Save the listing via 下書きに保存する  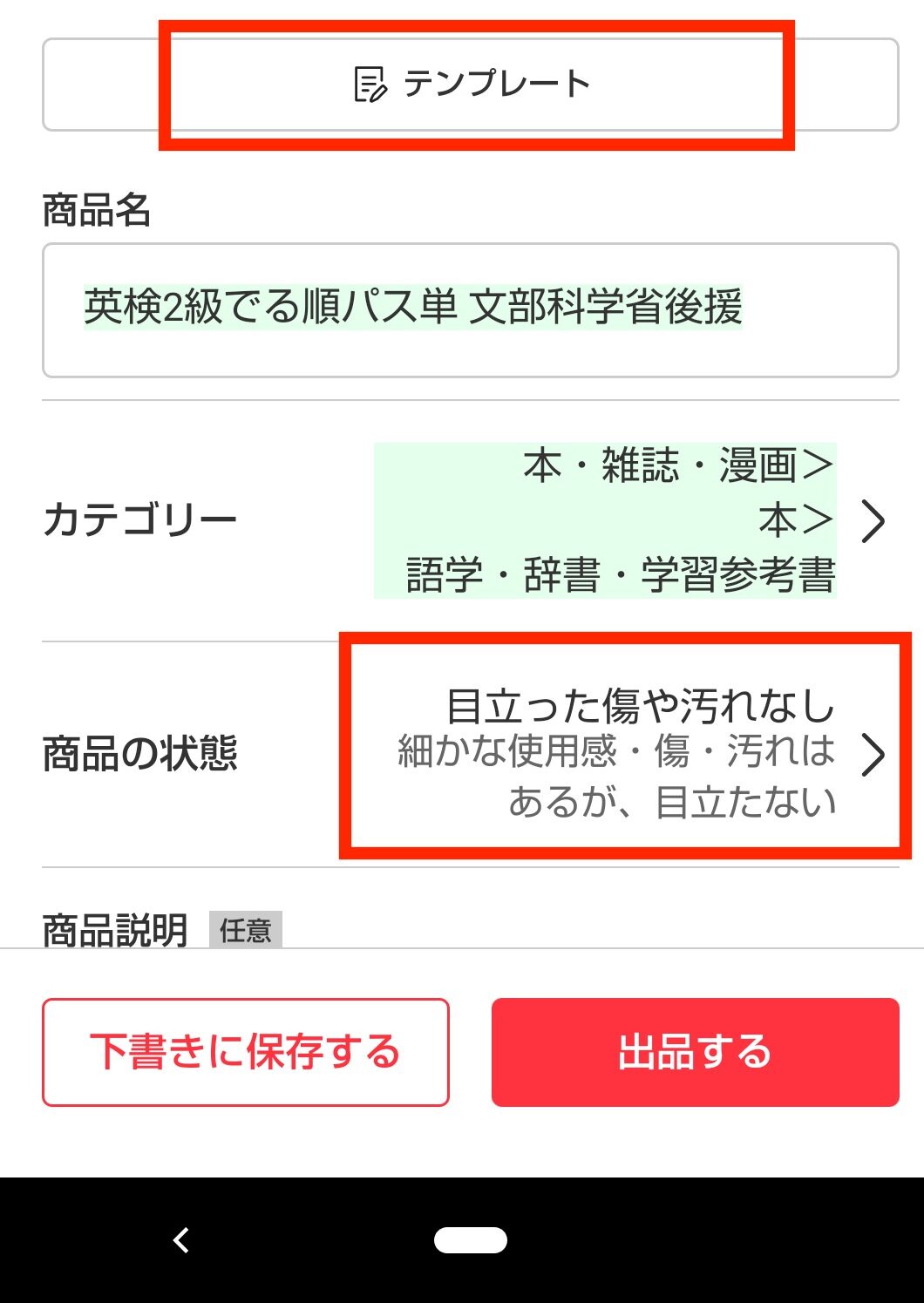[246, 1052]
